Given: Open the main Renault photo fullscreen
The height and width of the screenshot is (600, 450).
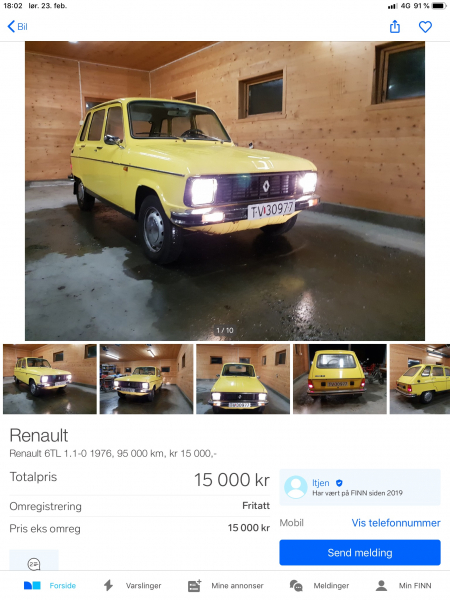Looking at the screenshot, I should [x=225, y=191].
